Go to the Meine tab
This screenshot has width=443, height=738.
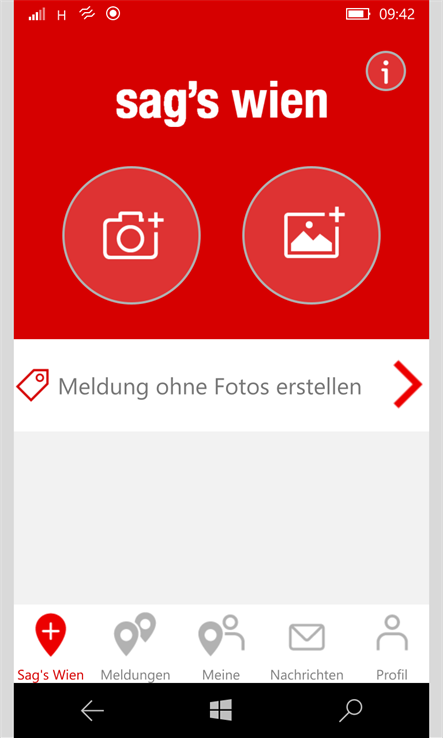coord(221,647)
